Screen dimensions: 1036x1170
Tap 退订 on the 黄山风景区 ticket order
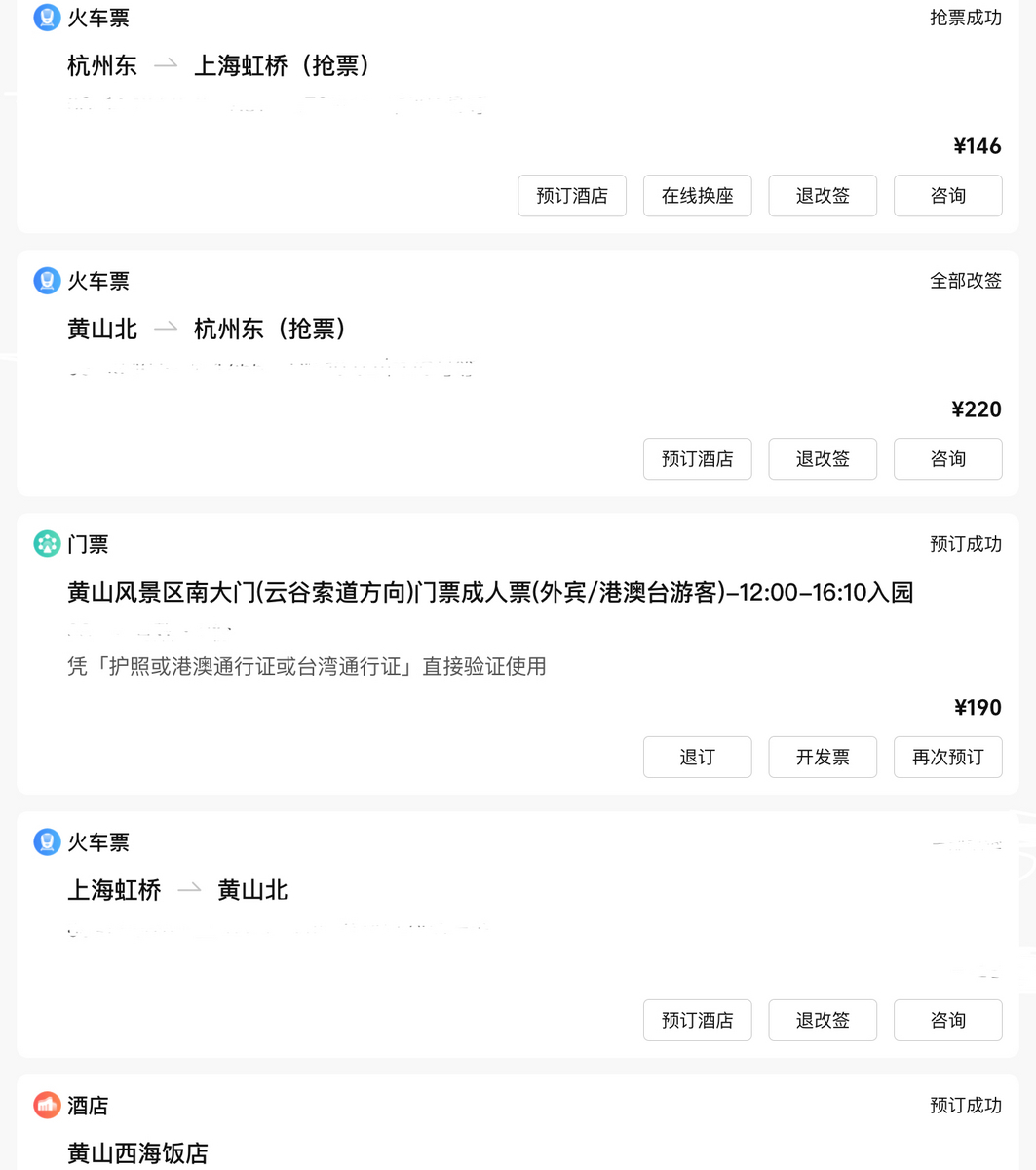(x=697, y=758)
